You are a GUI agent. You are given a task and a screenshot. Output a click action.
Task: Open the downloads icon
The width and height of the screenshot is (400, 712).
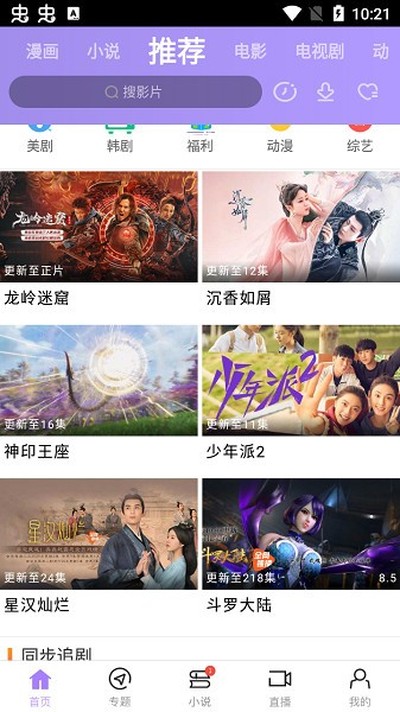tap(325, 92)
